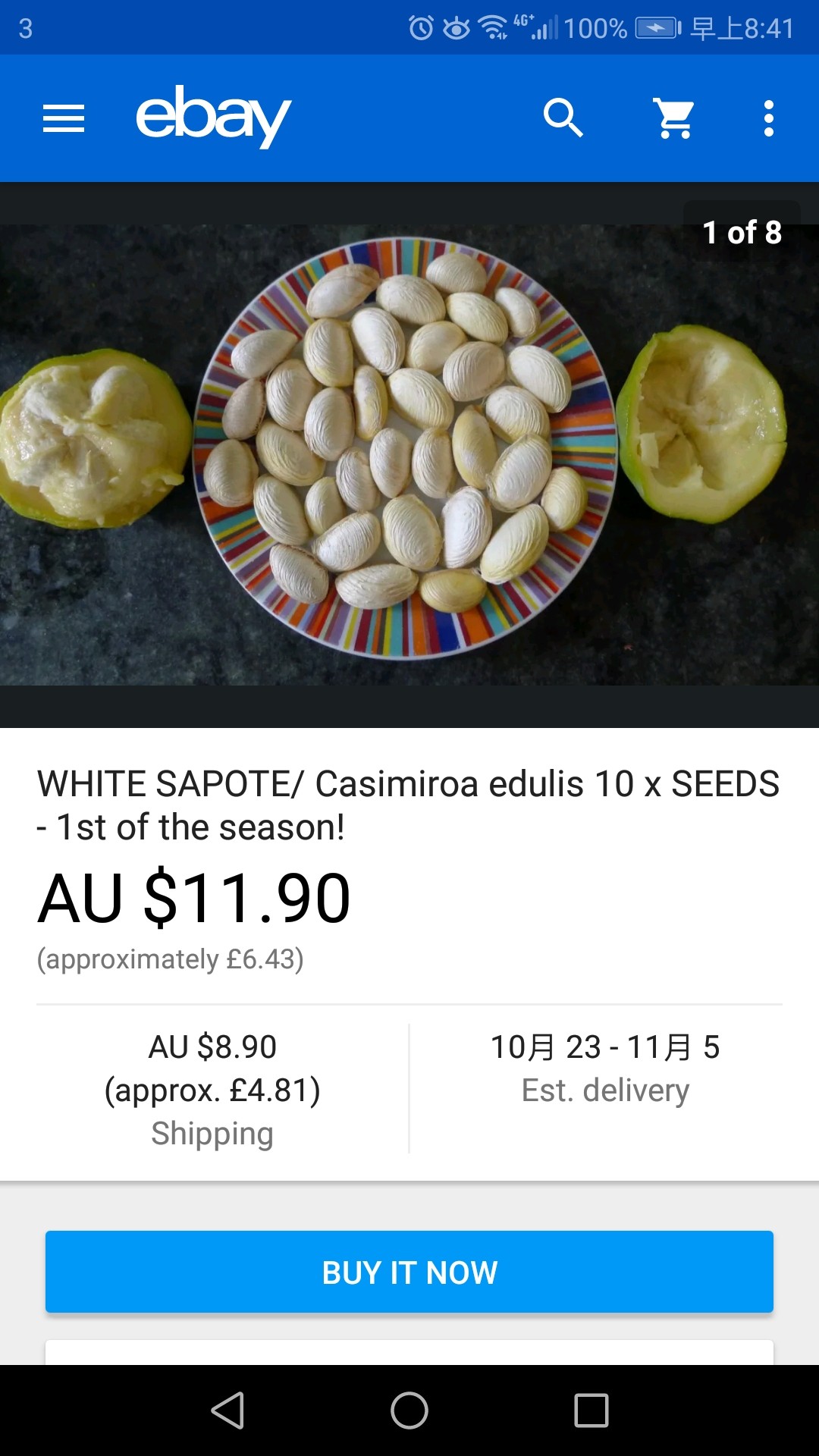Open the white sapote seeds product photo
Image resolution: width=819 pixels, height=1456 pixels.
(409, 455)
